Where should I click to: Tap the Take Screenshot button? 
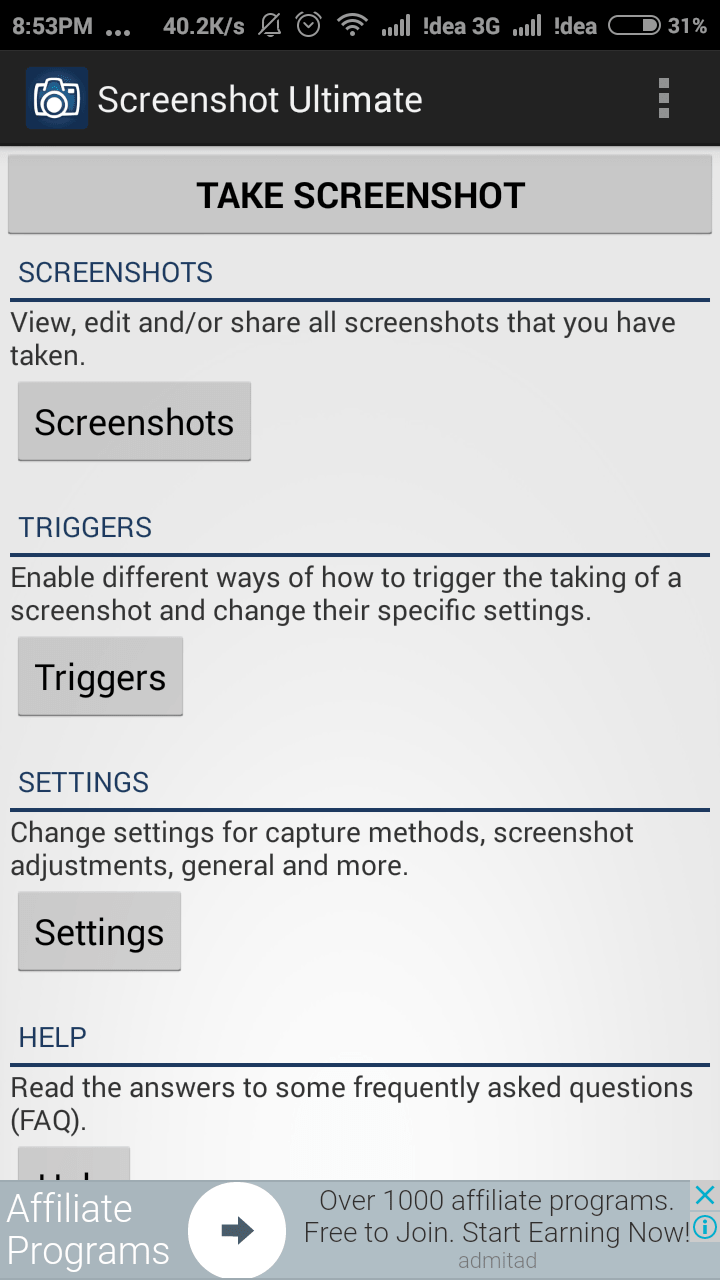360,195
